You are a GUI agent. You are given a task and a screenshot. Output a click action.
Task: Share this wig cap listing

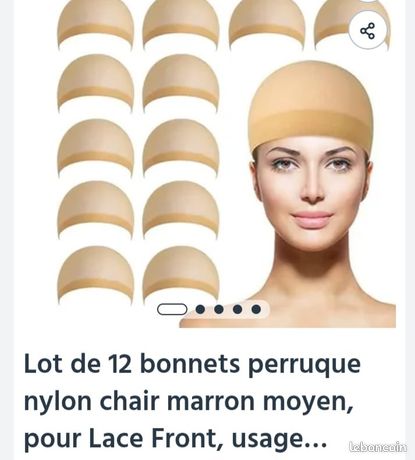point(368,31)
